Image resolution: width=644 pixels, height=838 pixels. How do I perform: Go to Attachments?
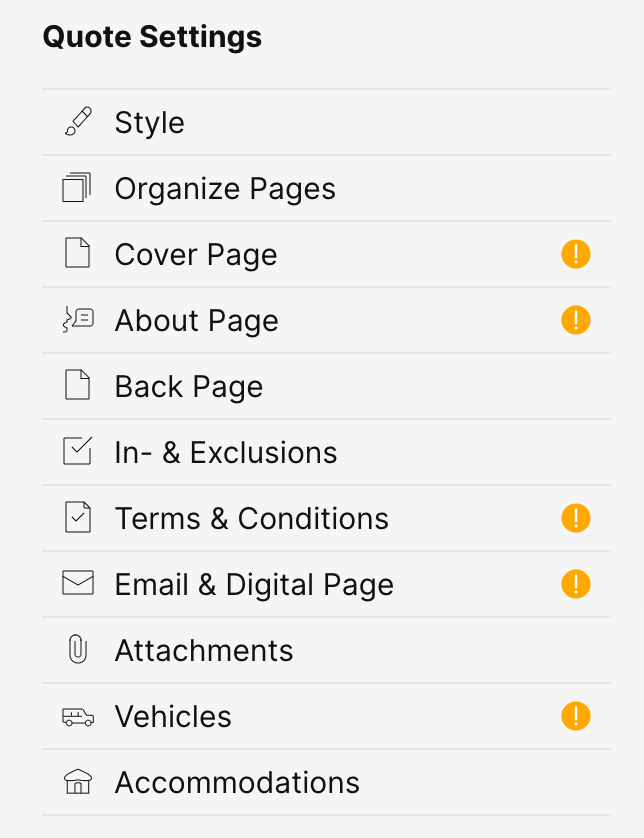204,651
